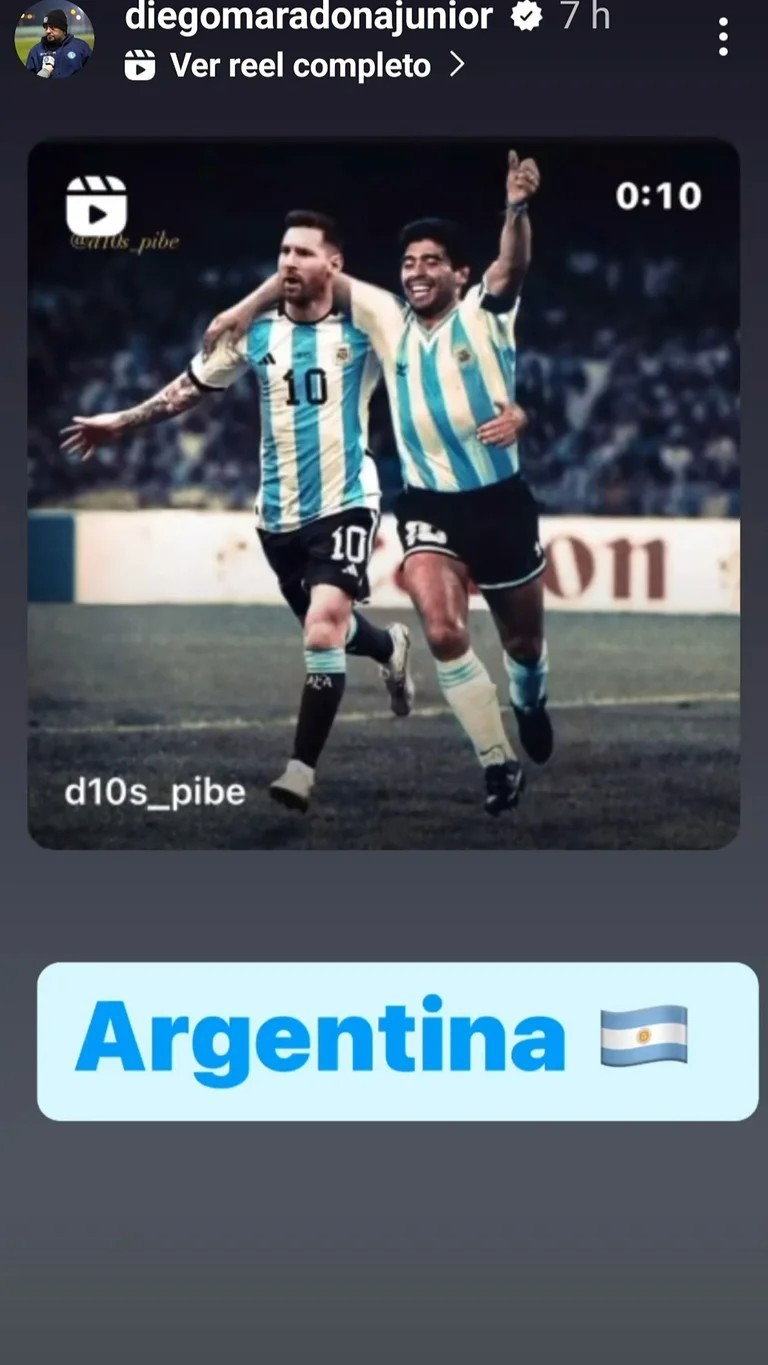The width and height of the screenshot is (768, 1365).
Task: Open diegomaradonajunior's profile picture
Action: click(54, 40)
